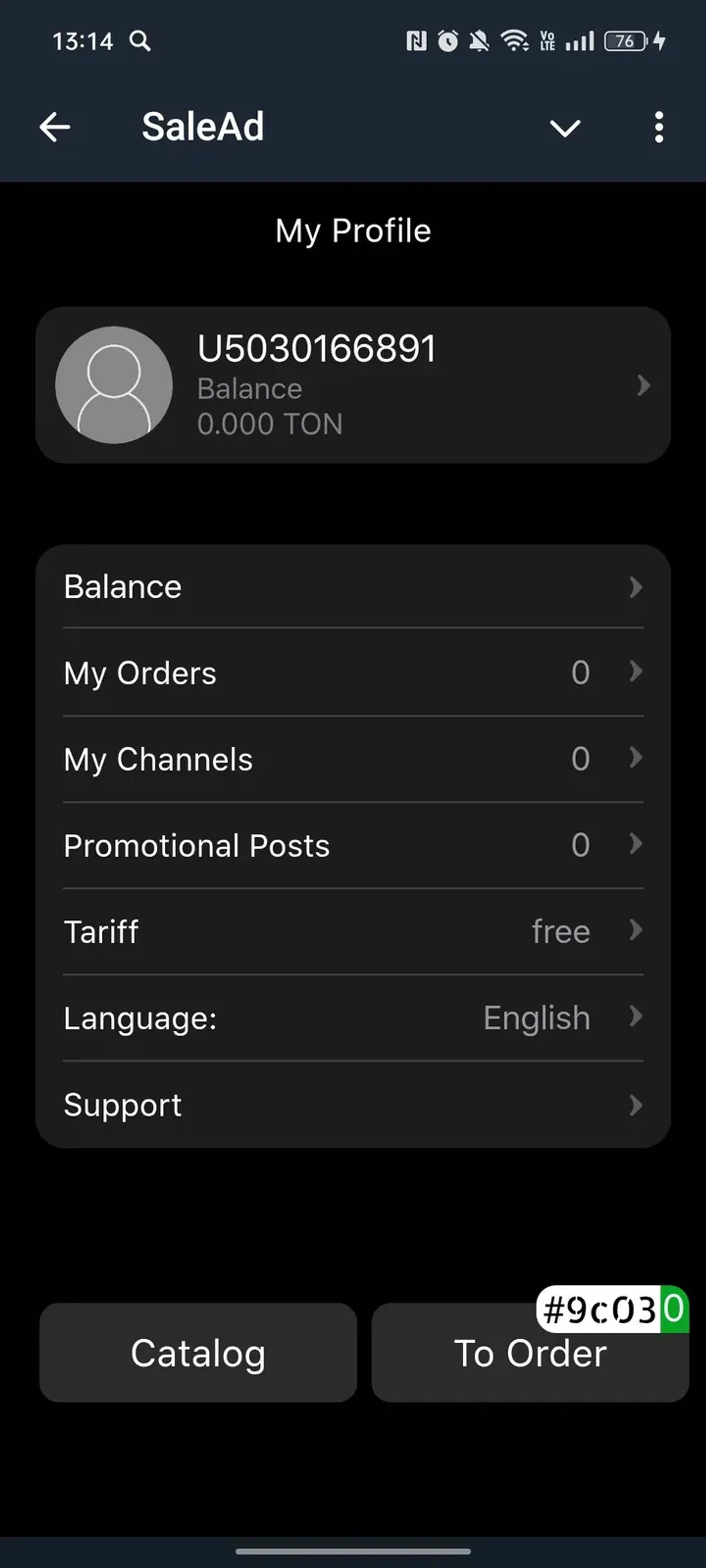The height and width of the screenshot is (1568, 706).
Task: Click the U5030166891 profile avatar
Action: pos(116,385)
